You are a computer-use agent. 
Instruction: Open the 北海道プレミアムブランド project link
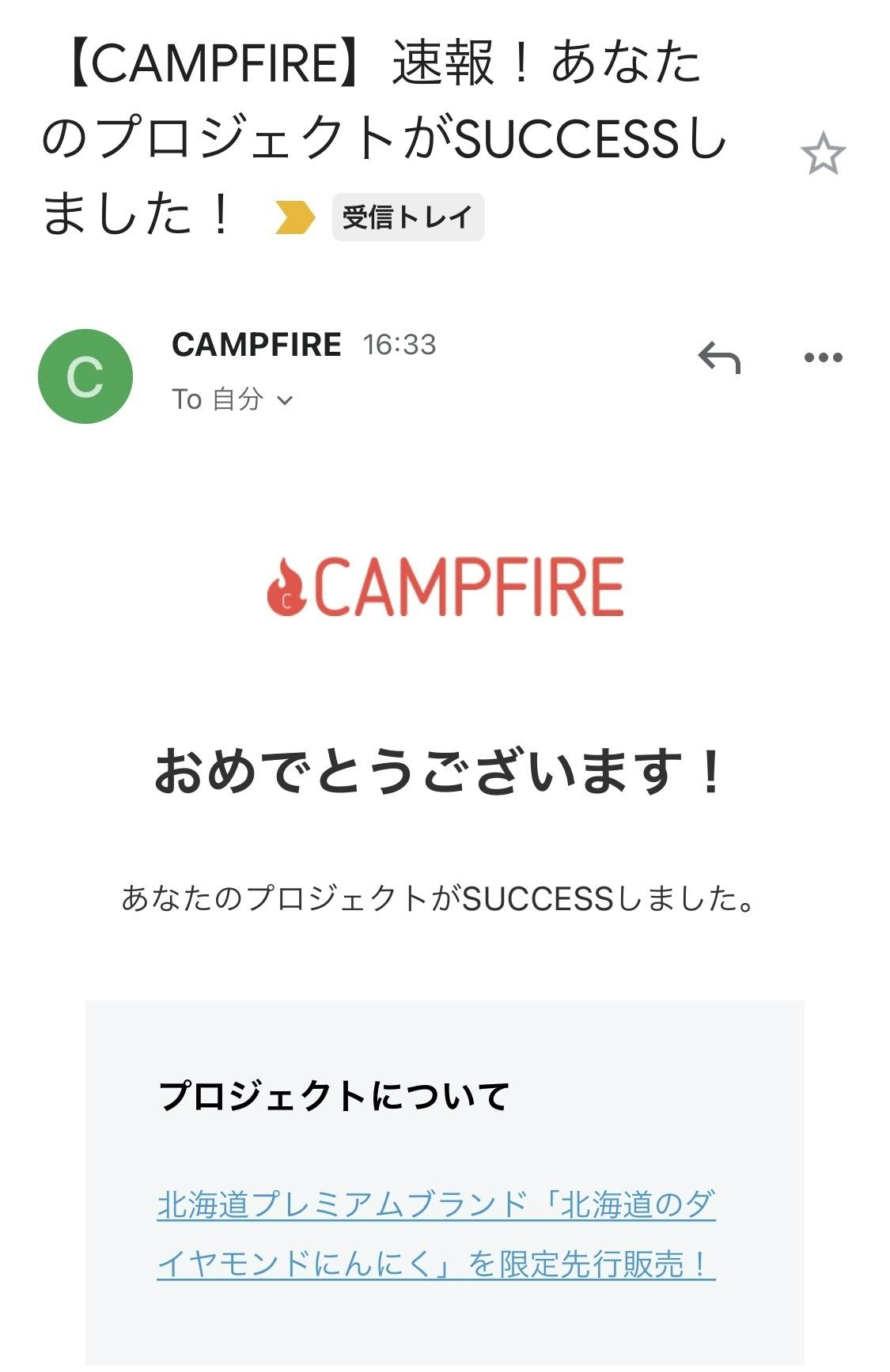pyautogui.click(x=436, y=1234)
